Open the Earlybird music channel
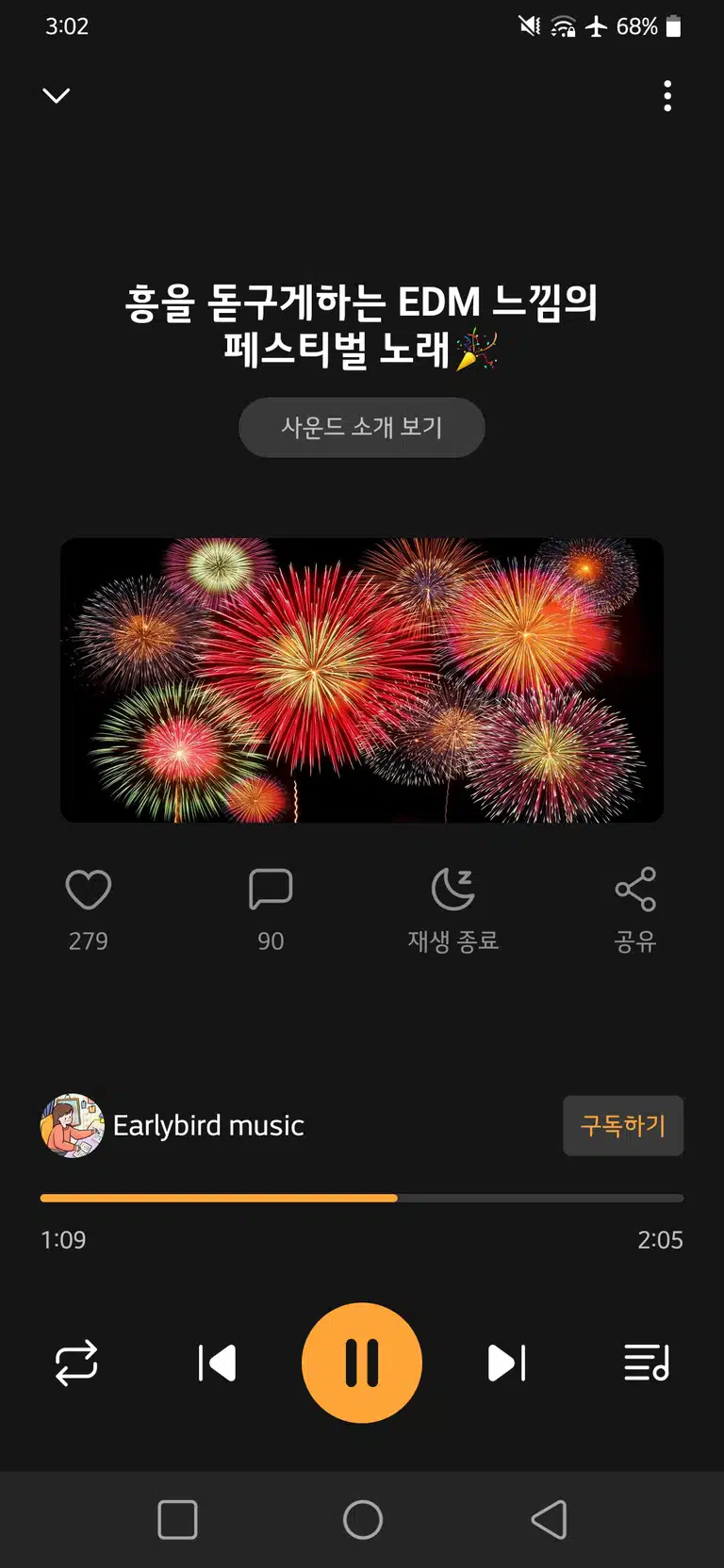724x1568 pixels. pos(173,1125)
